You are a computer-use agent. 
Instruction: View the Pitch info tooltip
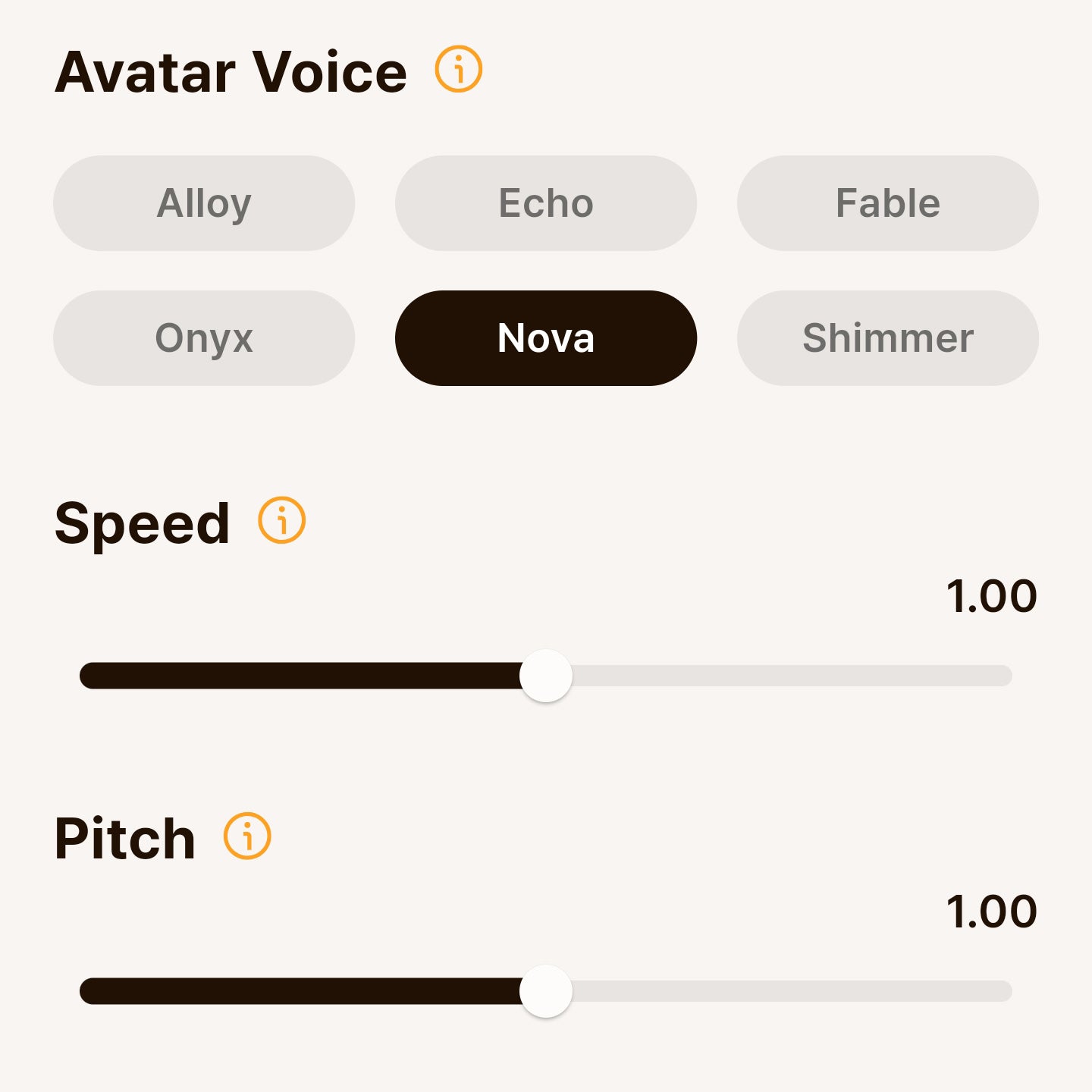[247, 836]
